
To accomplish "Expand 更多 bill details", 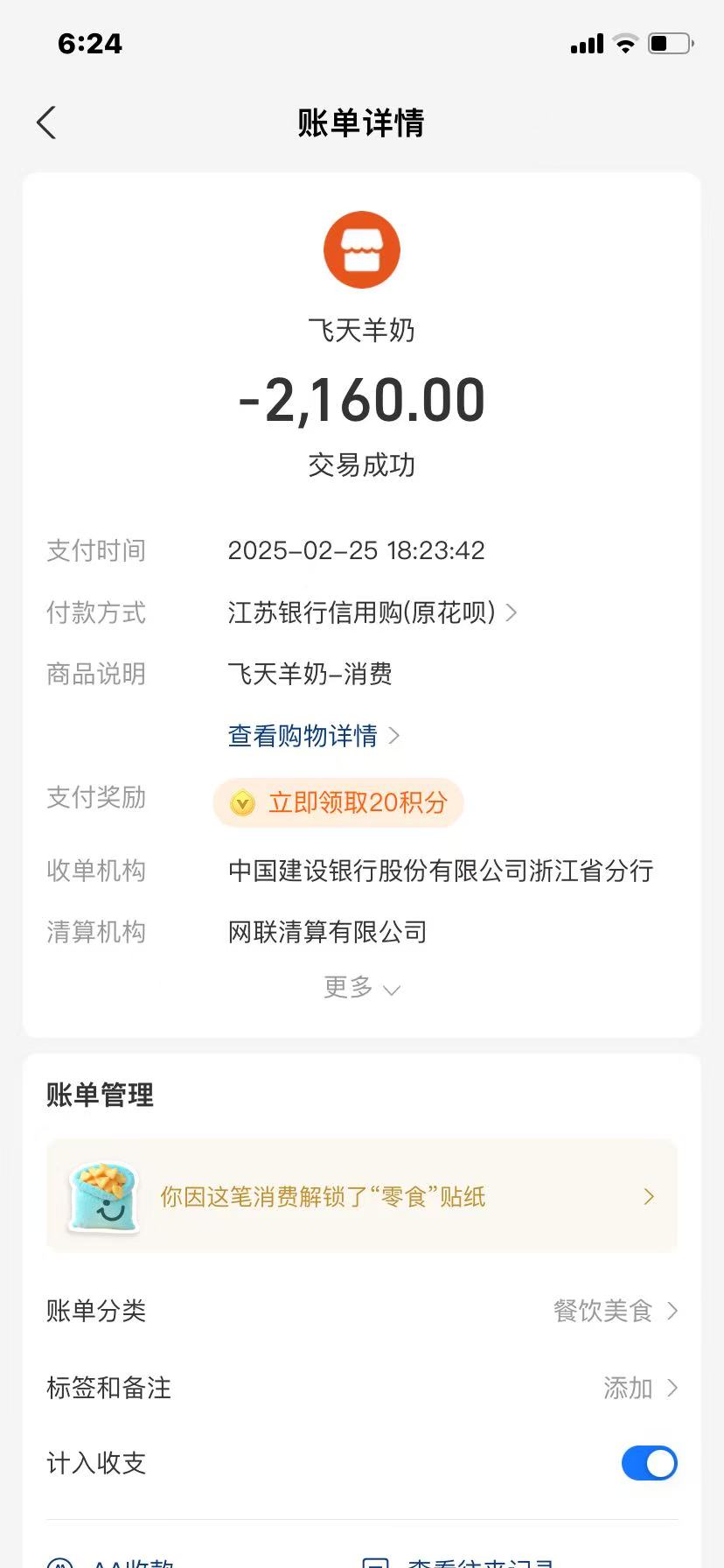I will pos(361,988).
